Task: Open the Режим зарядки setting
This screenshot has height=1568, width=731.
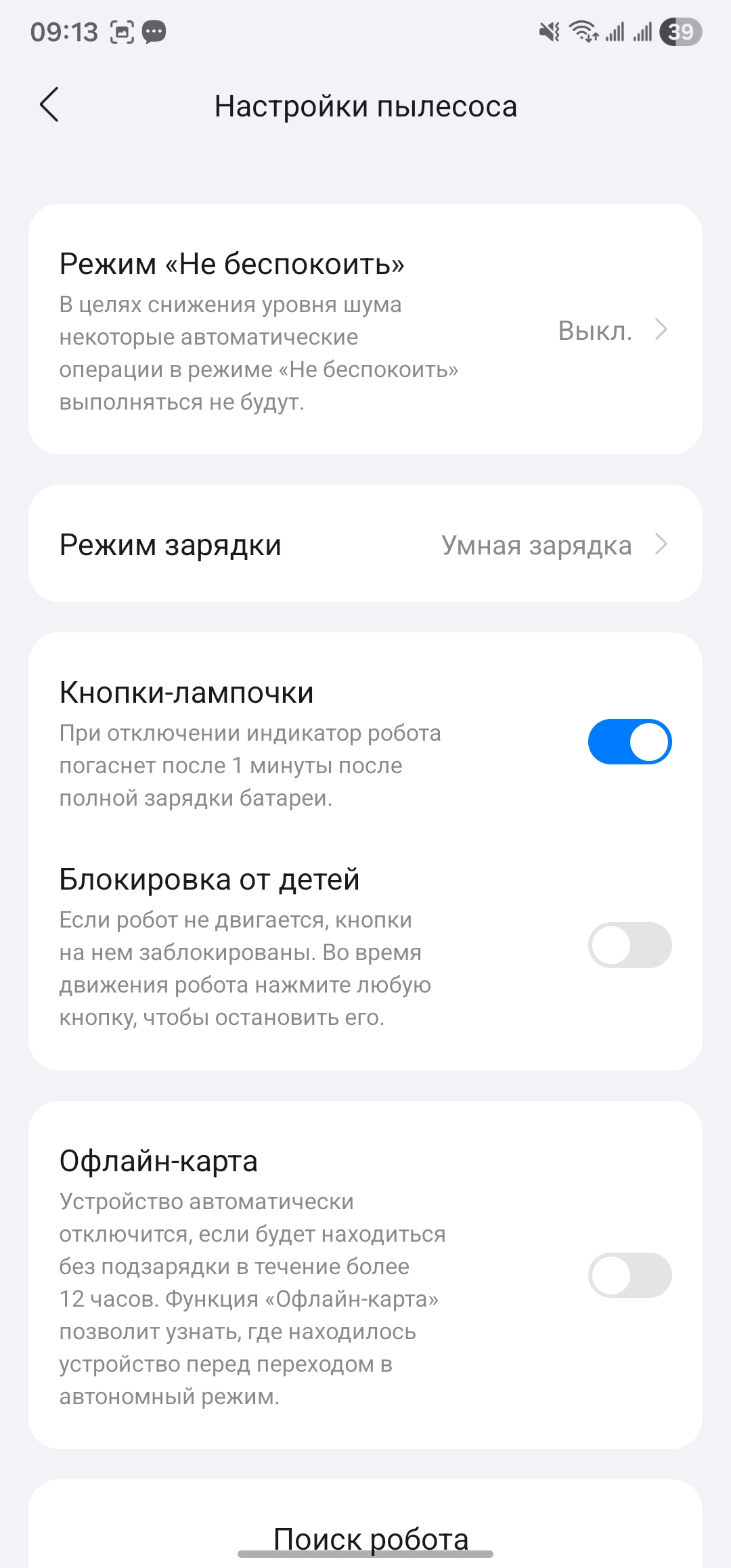Action: tap(365, 544)
